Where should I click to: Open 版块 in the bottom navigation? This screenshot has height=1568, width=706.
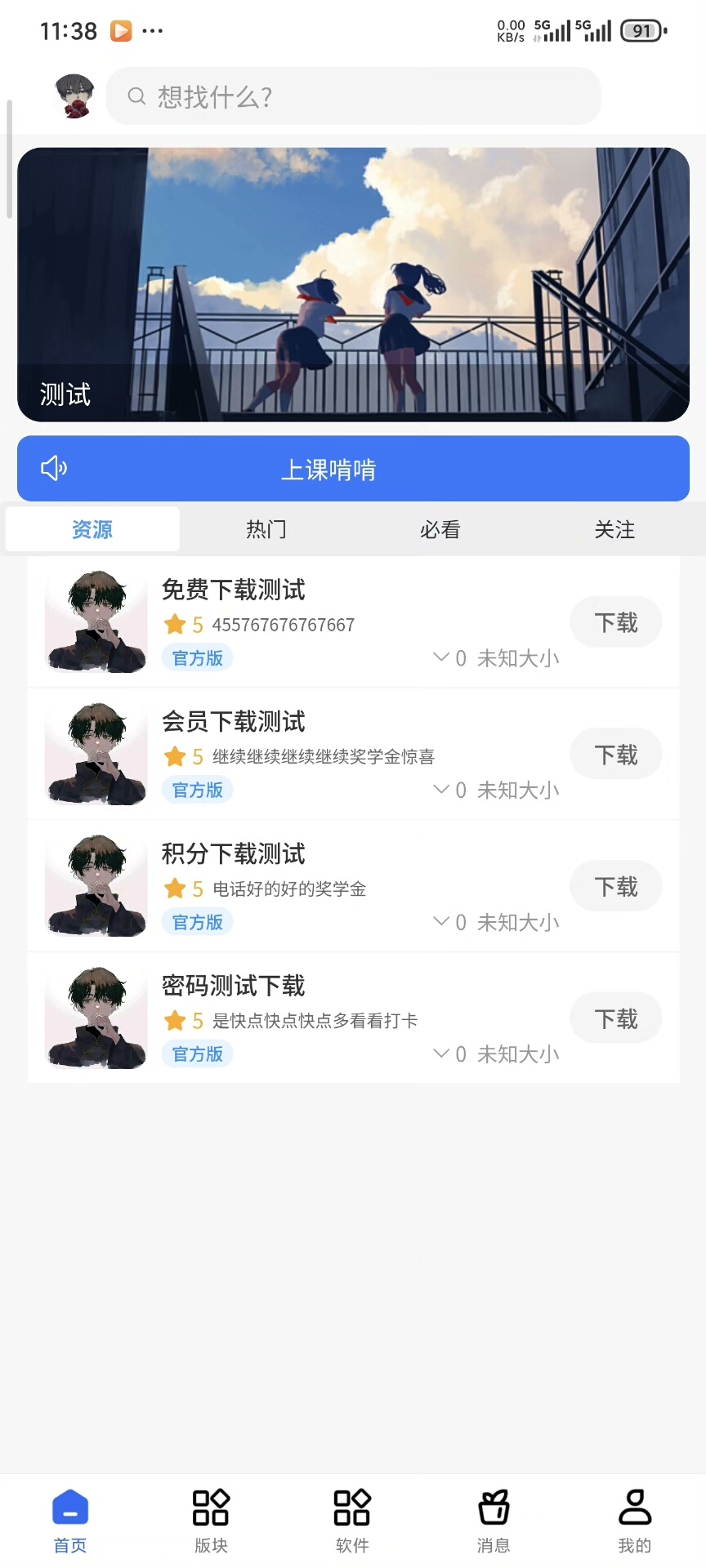pos(211,1519)
